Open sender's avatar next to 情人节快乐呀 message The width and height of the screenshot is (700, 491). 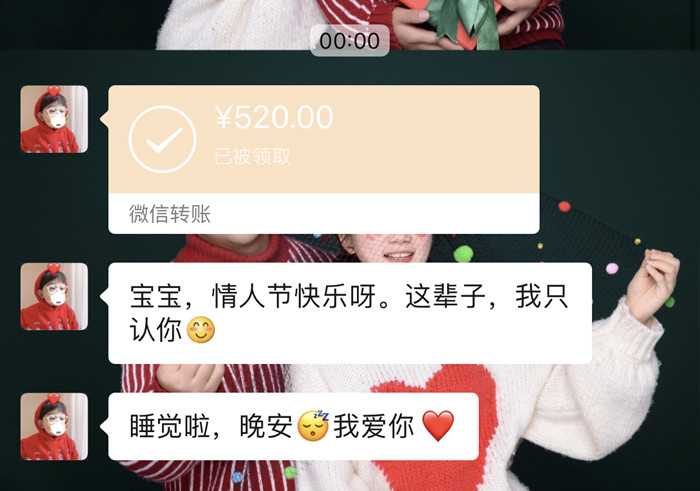pyautogui.click(x=54, y=297)
